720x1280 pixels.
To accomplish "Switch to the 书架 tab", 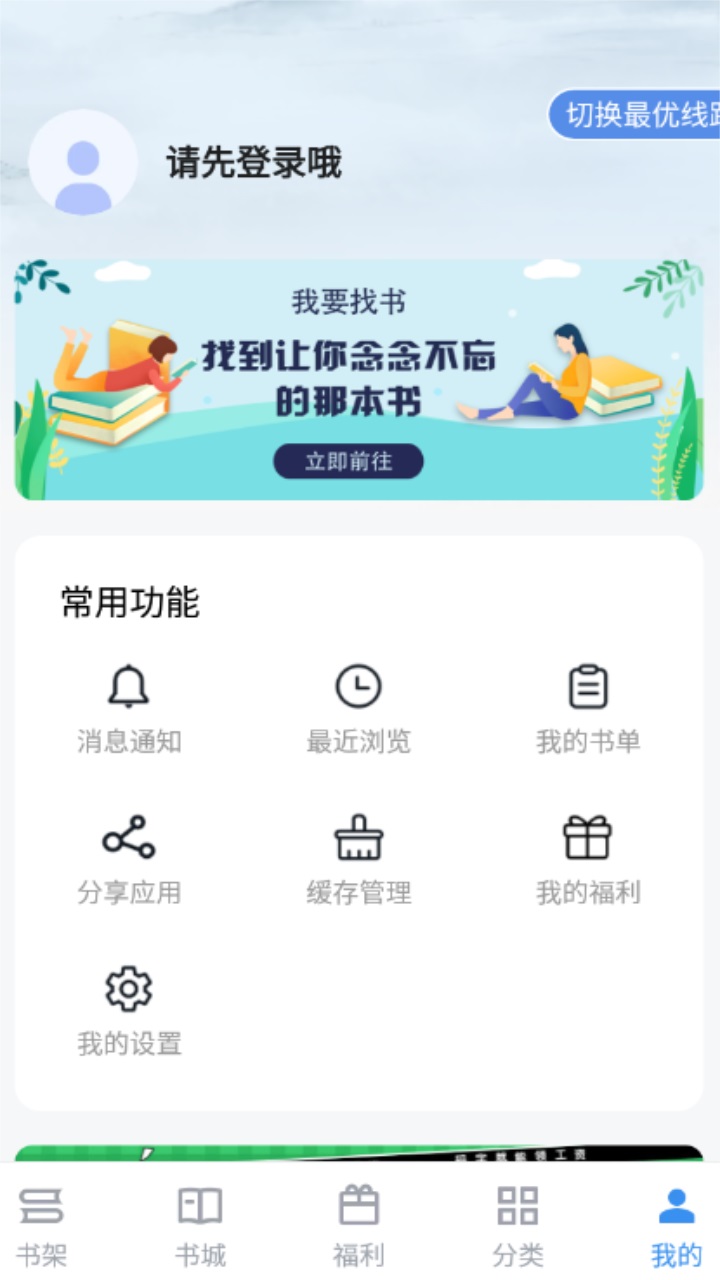I will coord(42,1224).
